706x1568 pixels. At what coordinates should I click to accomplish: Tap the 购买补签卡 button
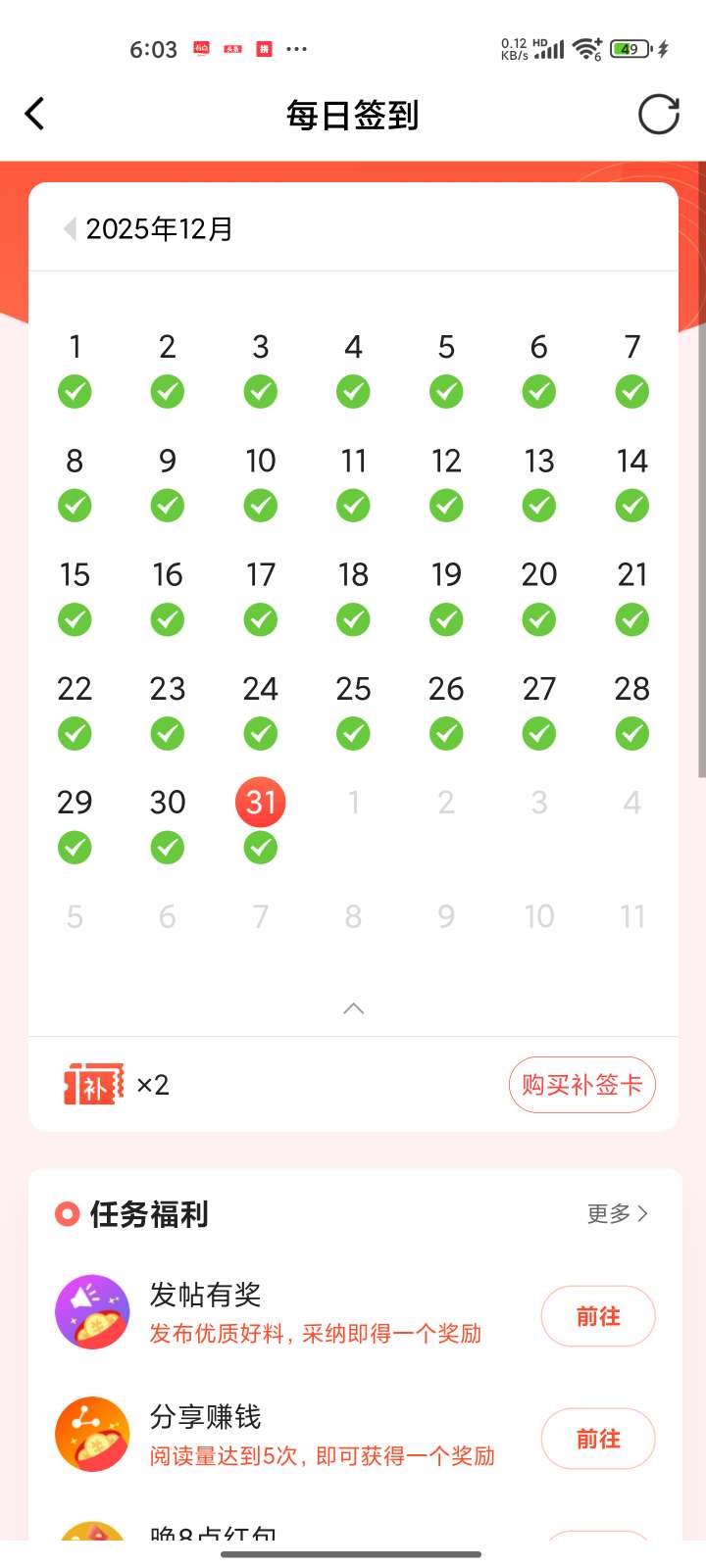[x=581, y=1085]
